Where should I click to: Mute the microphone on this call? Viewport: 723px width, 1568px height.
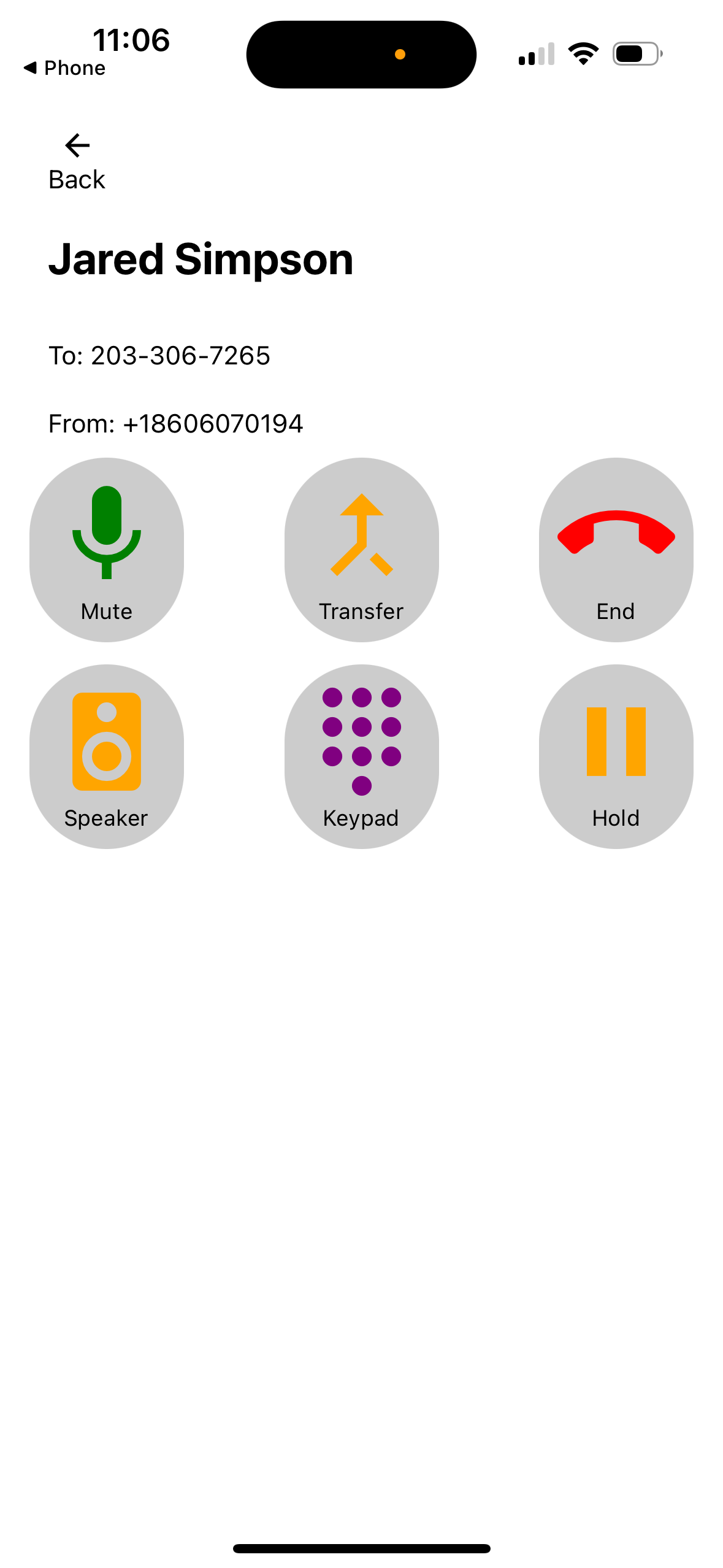point(107,549)
